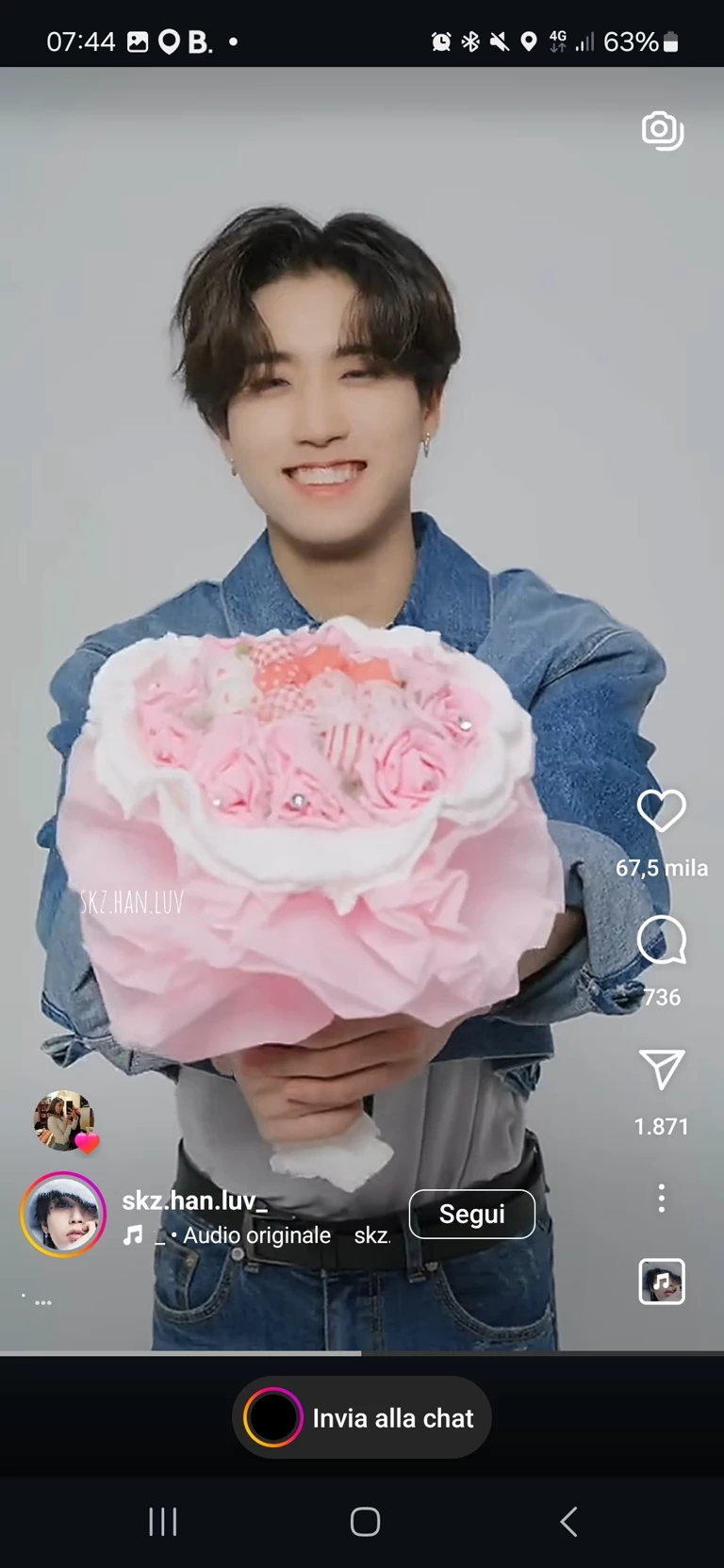724x1568 pixels.
Task: Open skz.han.luv_ profile picture
Action: point(63,1215)
